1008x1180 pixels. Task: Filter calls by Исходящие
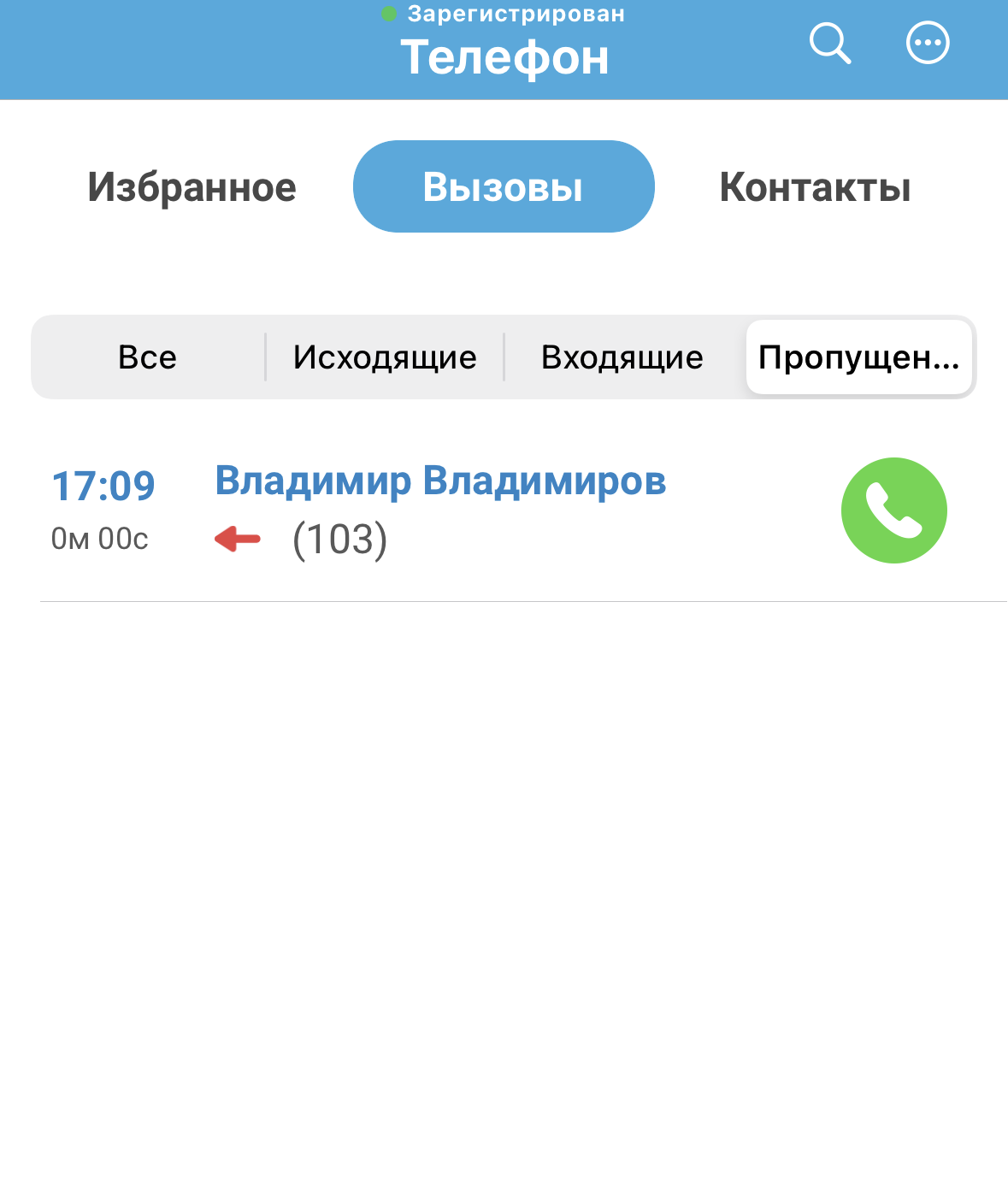pyautogui.click(x=385, y=357)
